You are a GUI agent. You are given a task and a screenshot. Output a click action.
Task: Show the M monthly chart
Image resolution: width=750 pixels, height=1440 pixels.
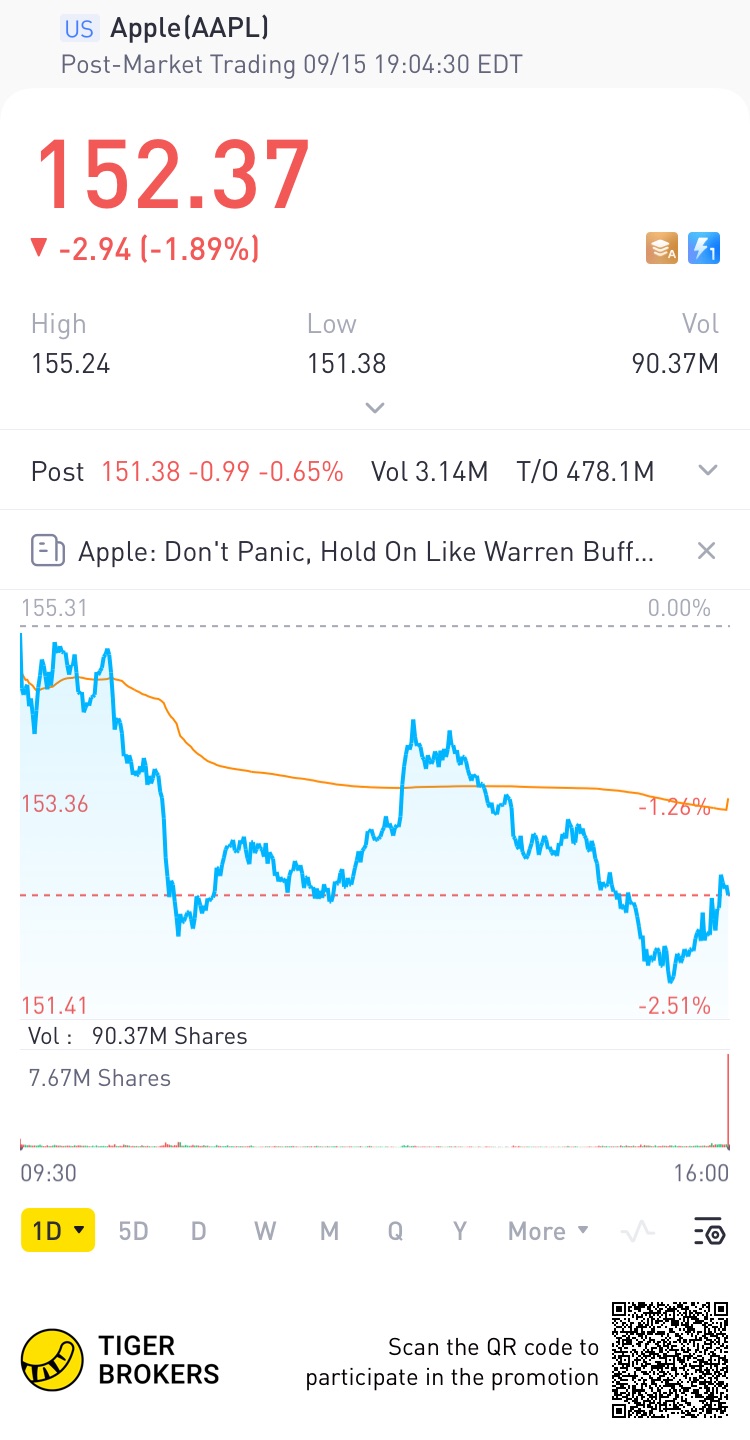pos(329,1231)
